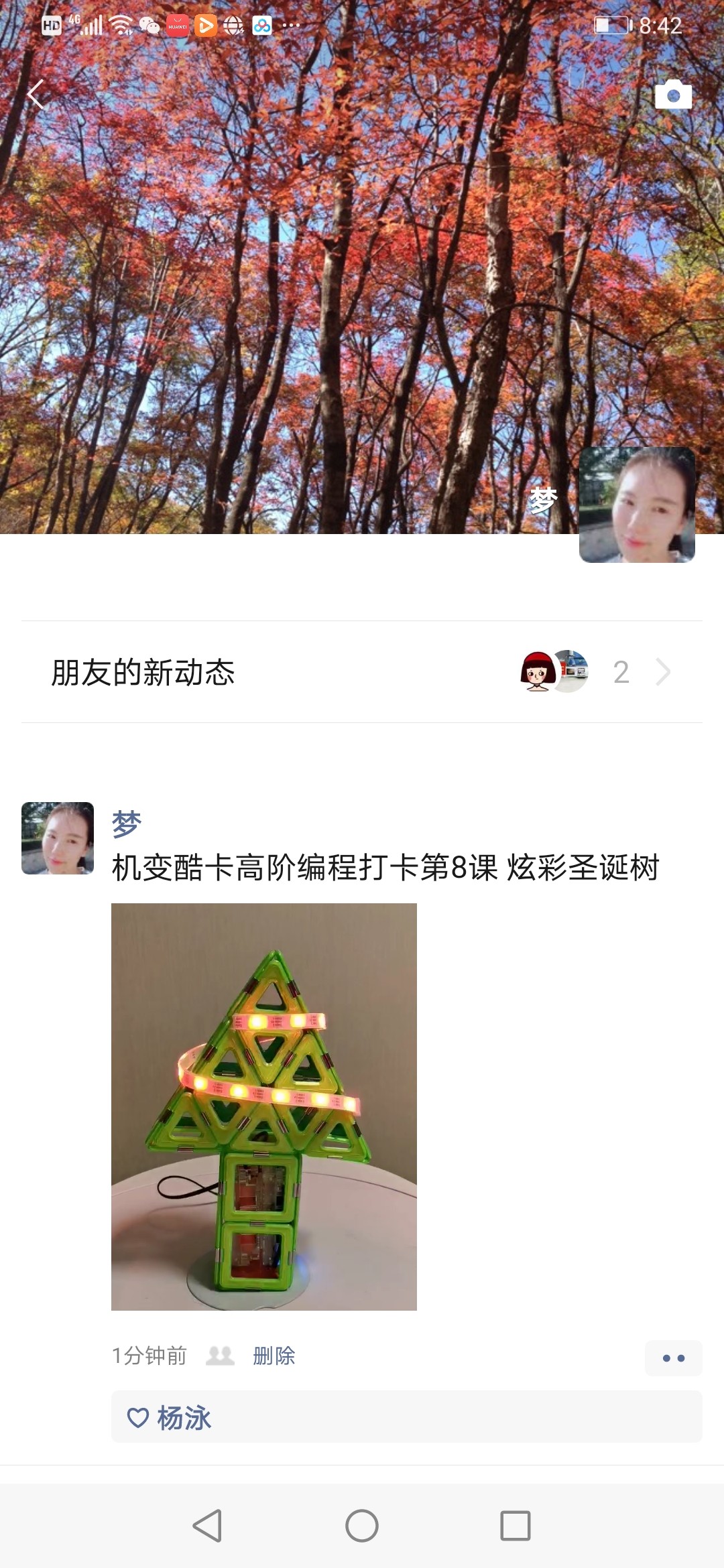
Task: View the Christmas tree photo in the post
Action: 264,1107
